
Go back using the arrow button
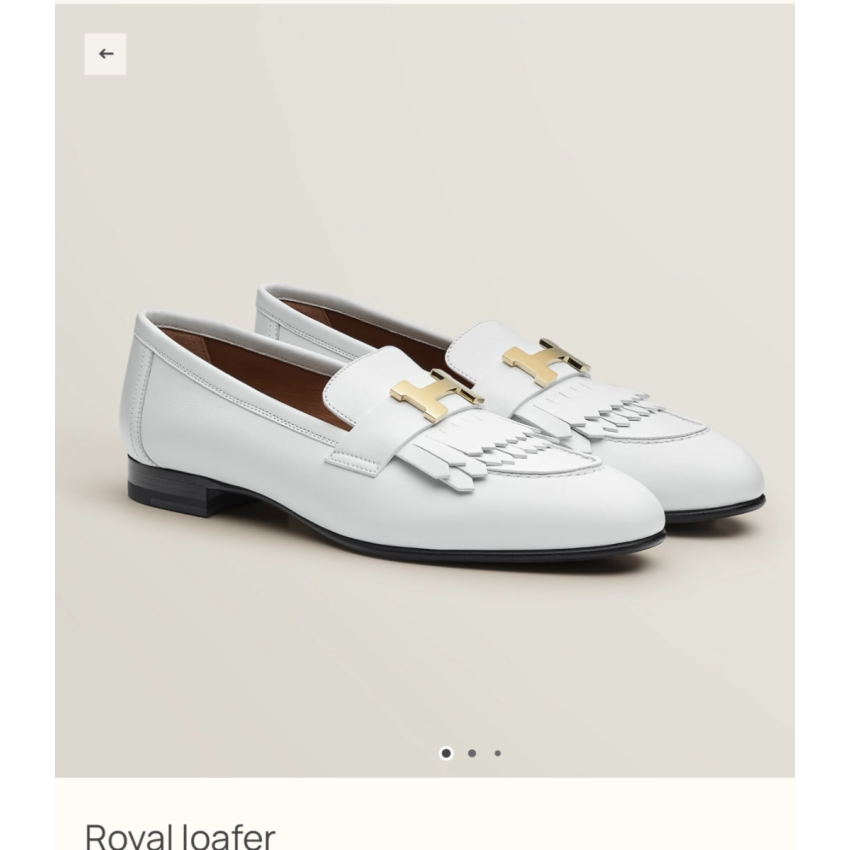pyautogui.click(x=105, y=54)
